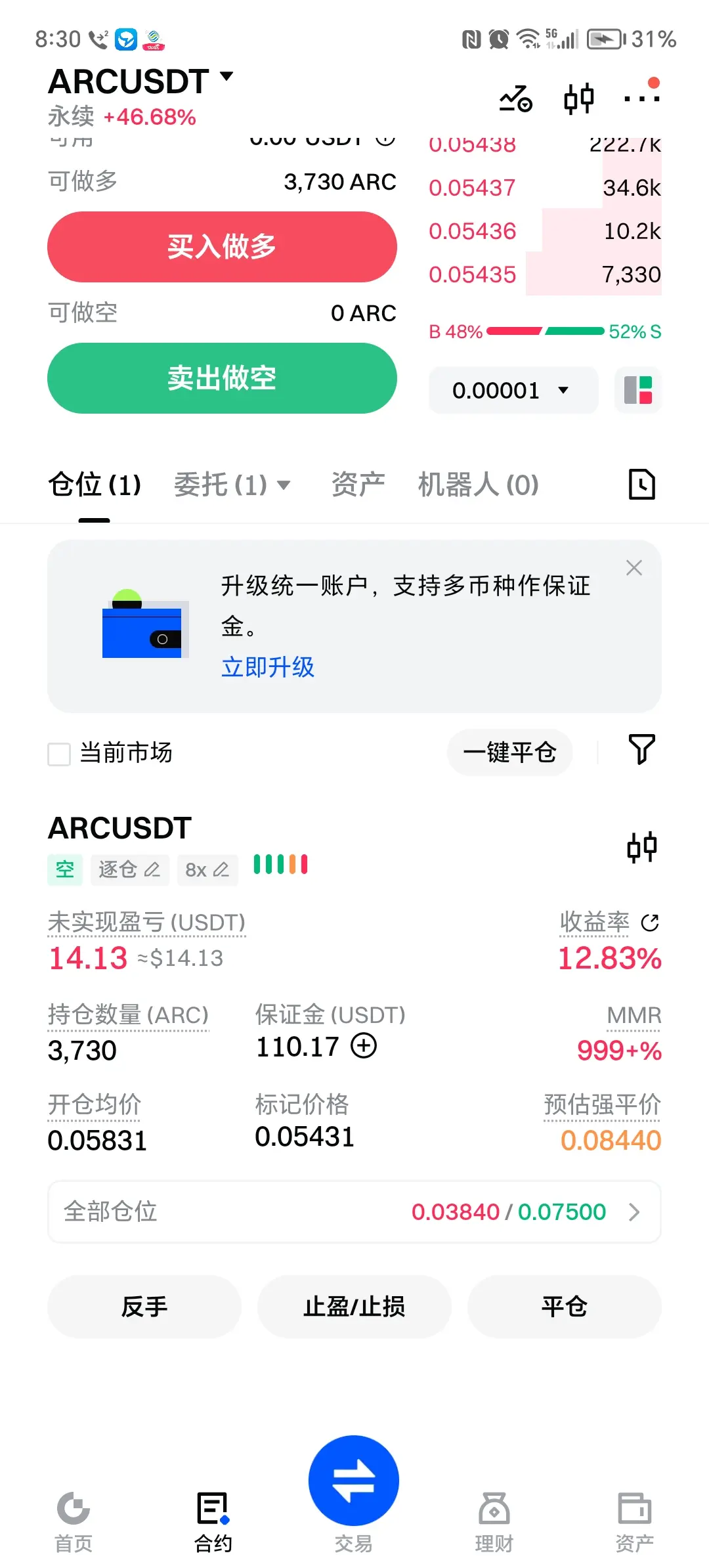Tap the 卖出做空 sell short button
The height and width of the screenshot is (1568, 709).
point(222,378)
